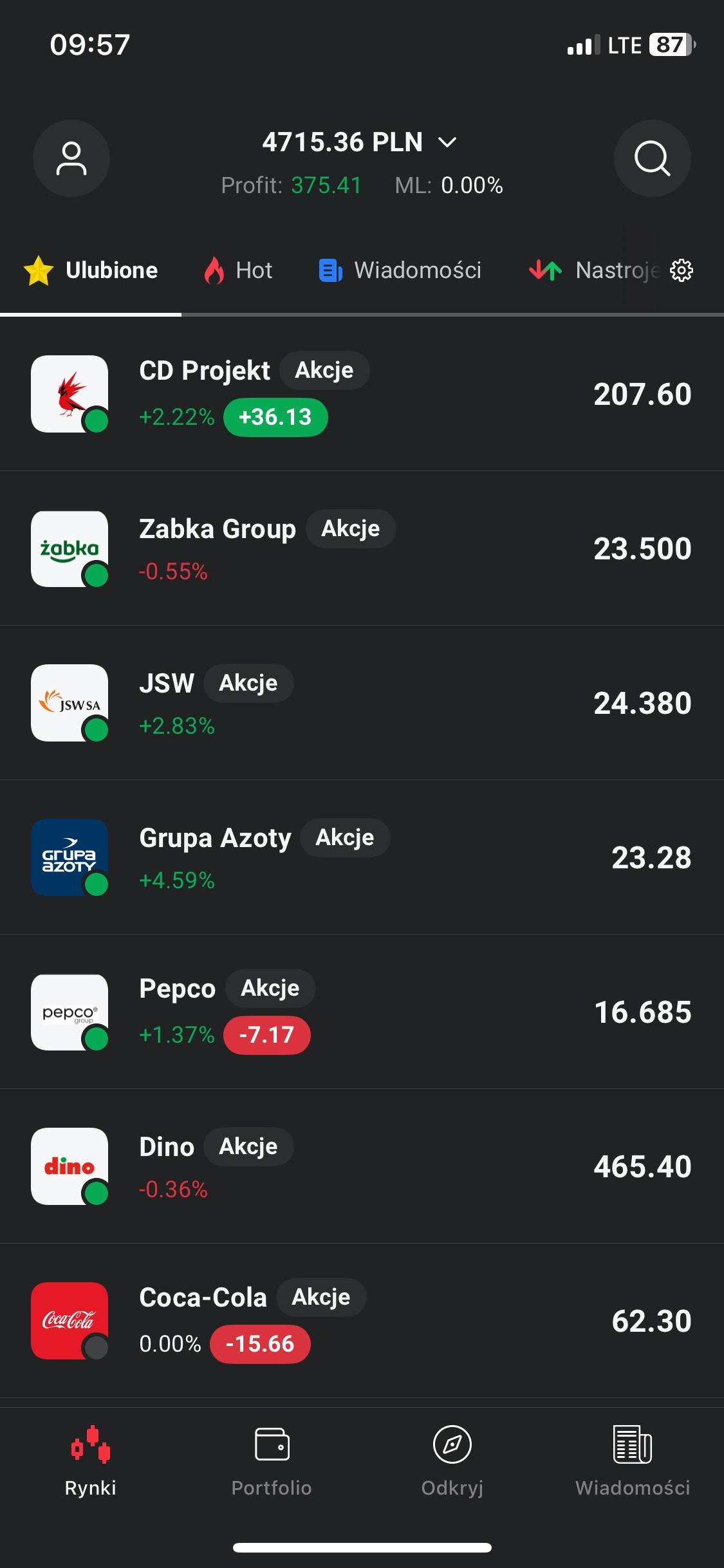724x1568 pixels.
Task: View the Dino stock row
Action: [x=362, y=1166]
